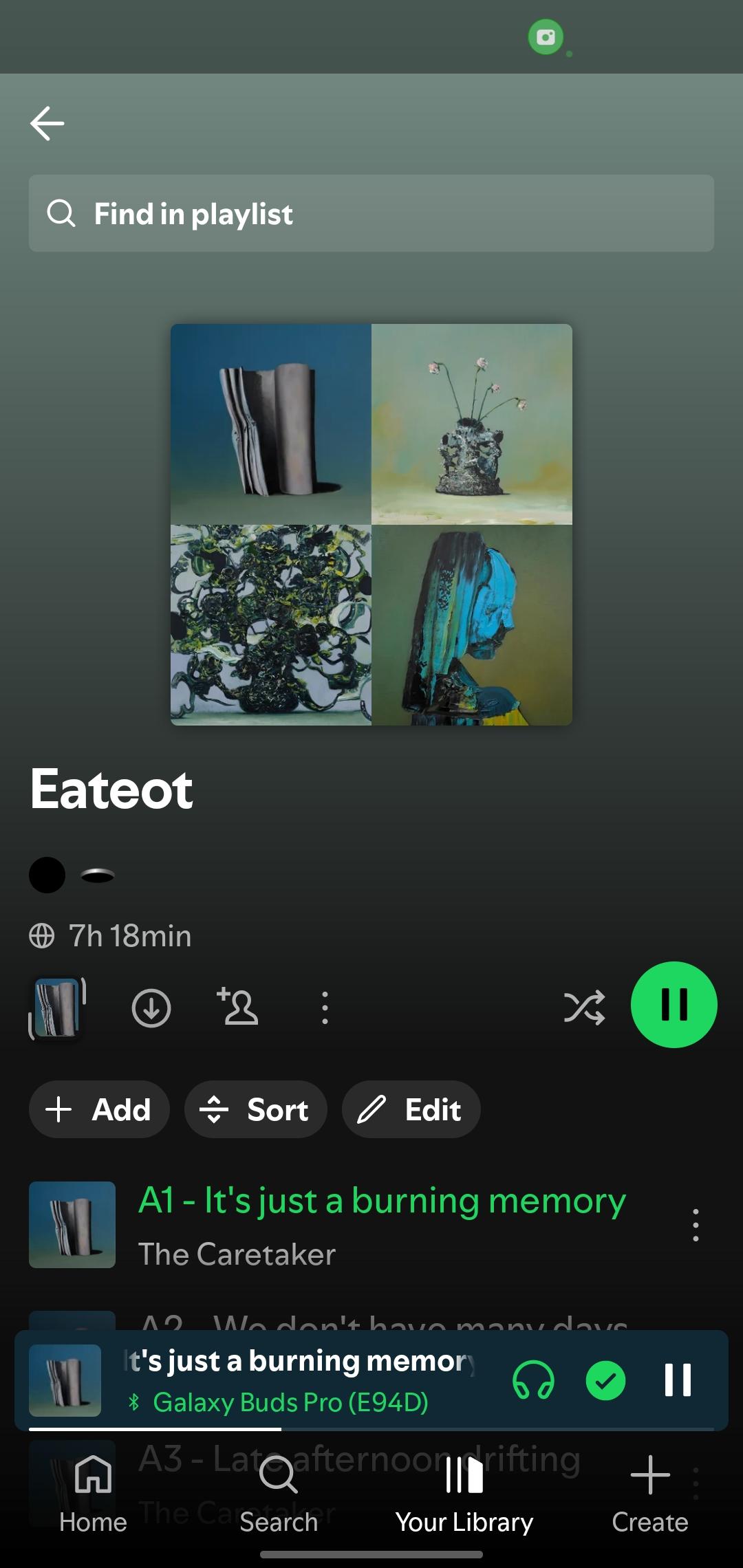Pause playback with the big green button
Viewport: 743px width, 1568px height.
pyautogui.click(x=674, y=1005)
